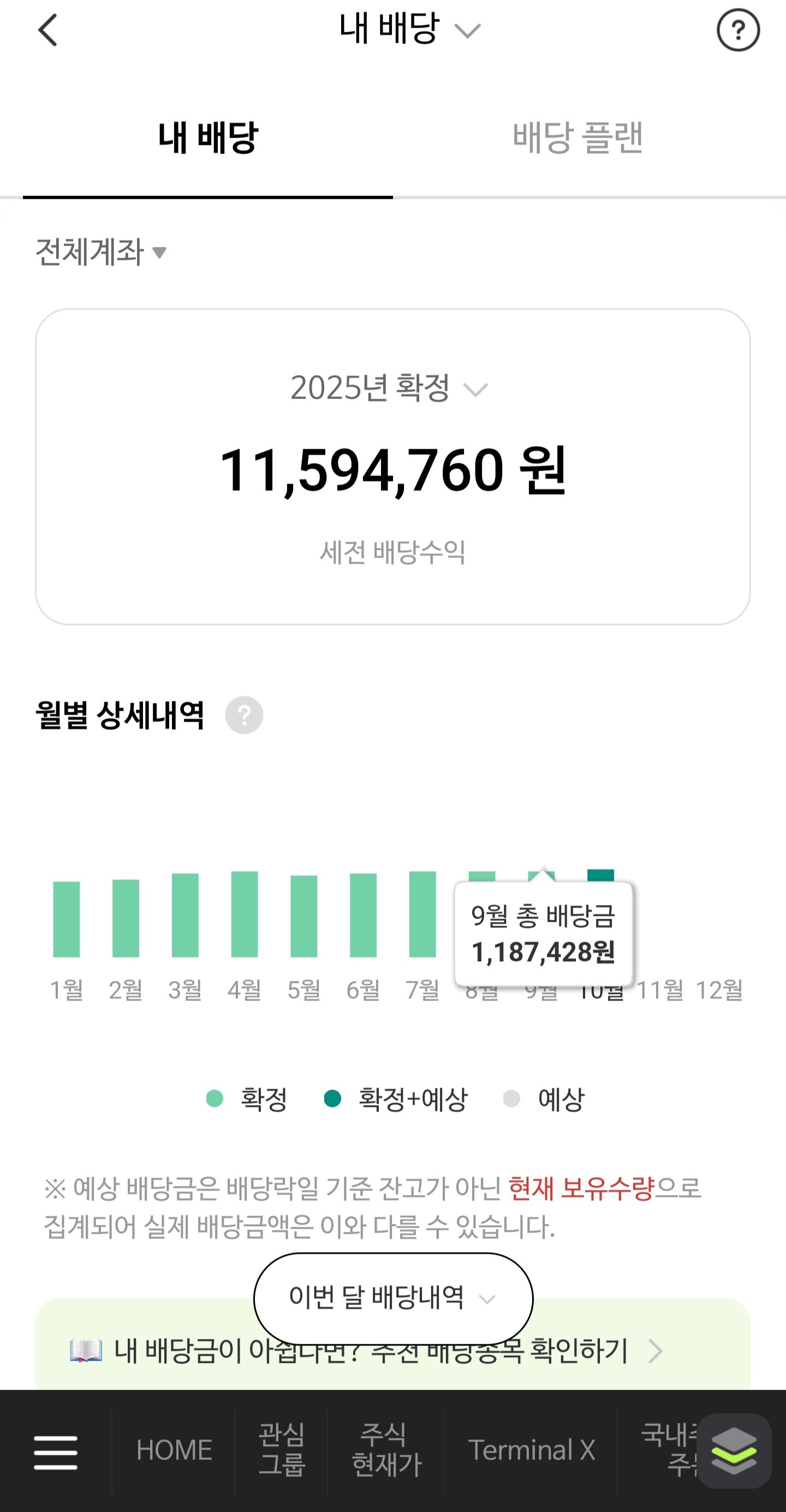Switch to the 배당 플랜 tab
The width and height of the screenshot is (786, 1512).
click(577, 139)
